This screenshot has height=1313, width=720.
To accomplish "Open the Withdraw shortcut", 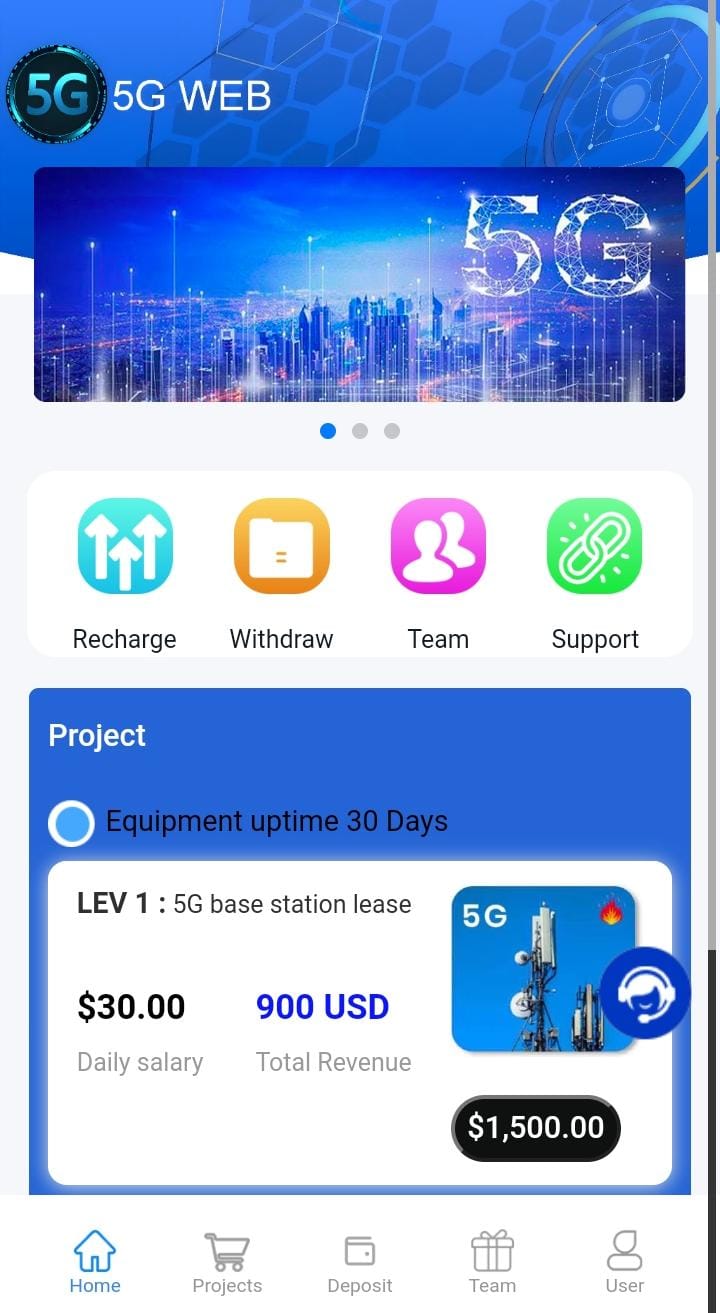I will 281,547.
